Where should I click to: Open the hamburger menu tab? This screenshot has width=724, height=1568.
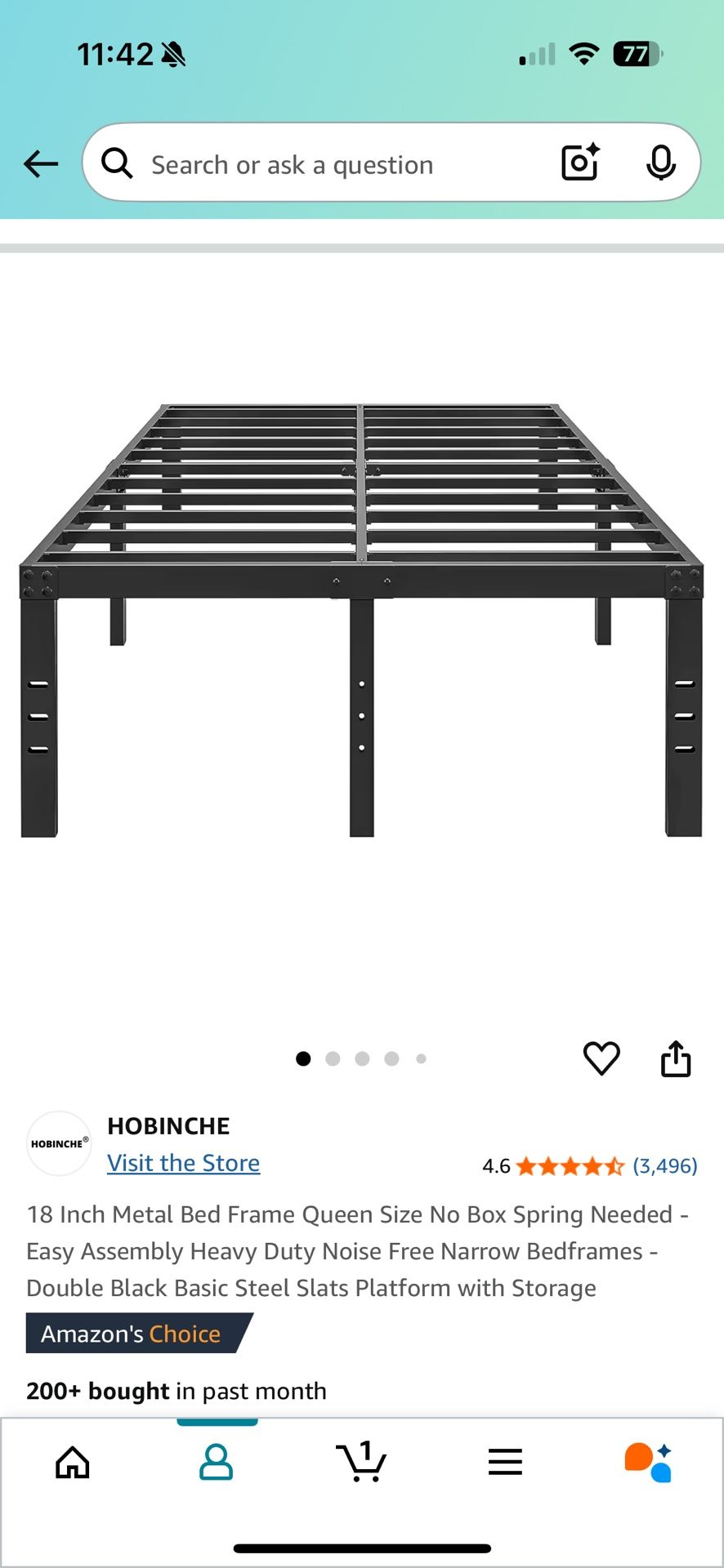click(x=505, y=1462)
